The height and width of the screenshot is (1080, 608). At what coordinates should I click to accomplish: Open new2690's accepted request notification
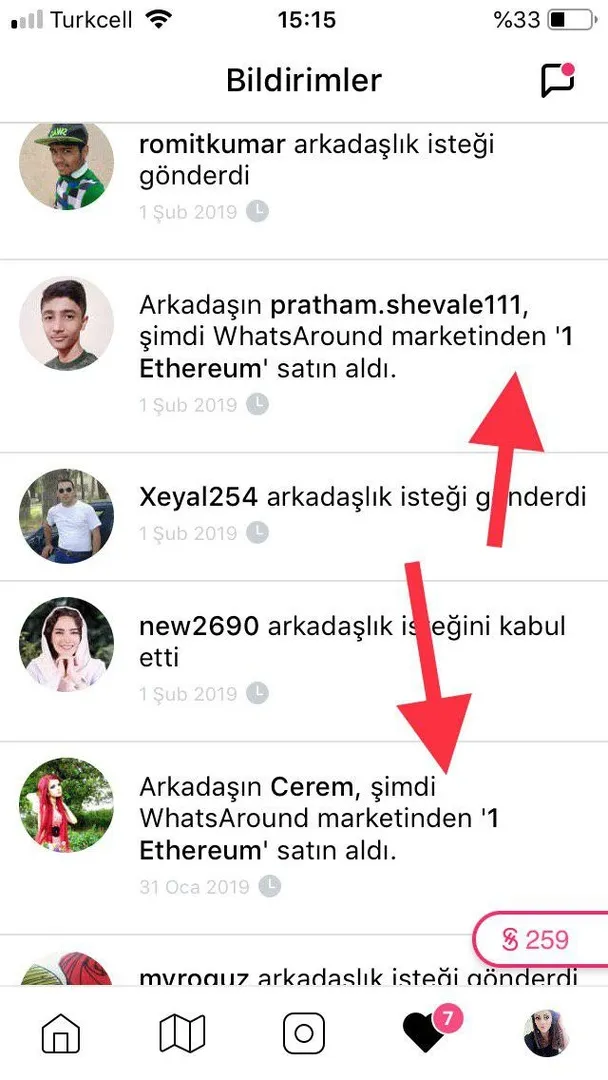point(304,661)
